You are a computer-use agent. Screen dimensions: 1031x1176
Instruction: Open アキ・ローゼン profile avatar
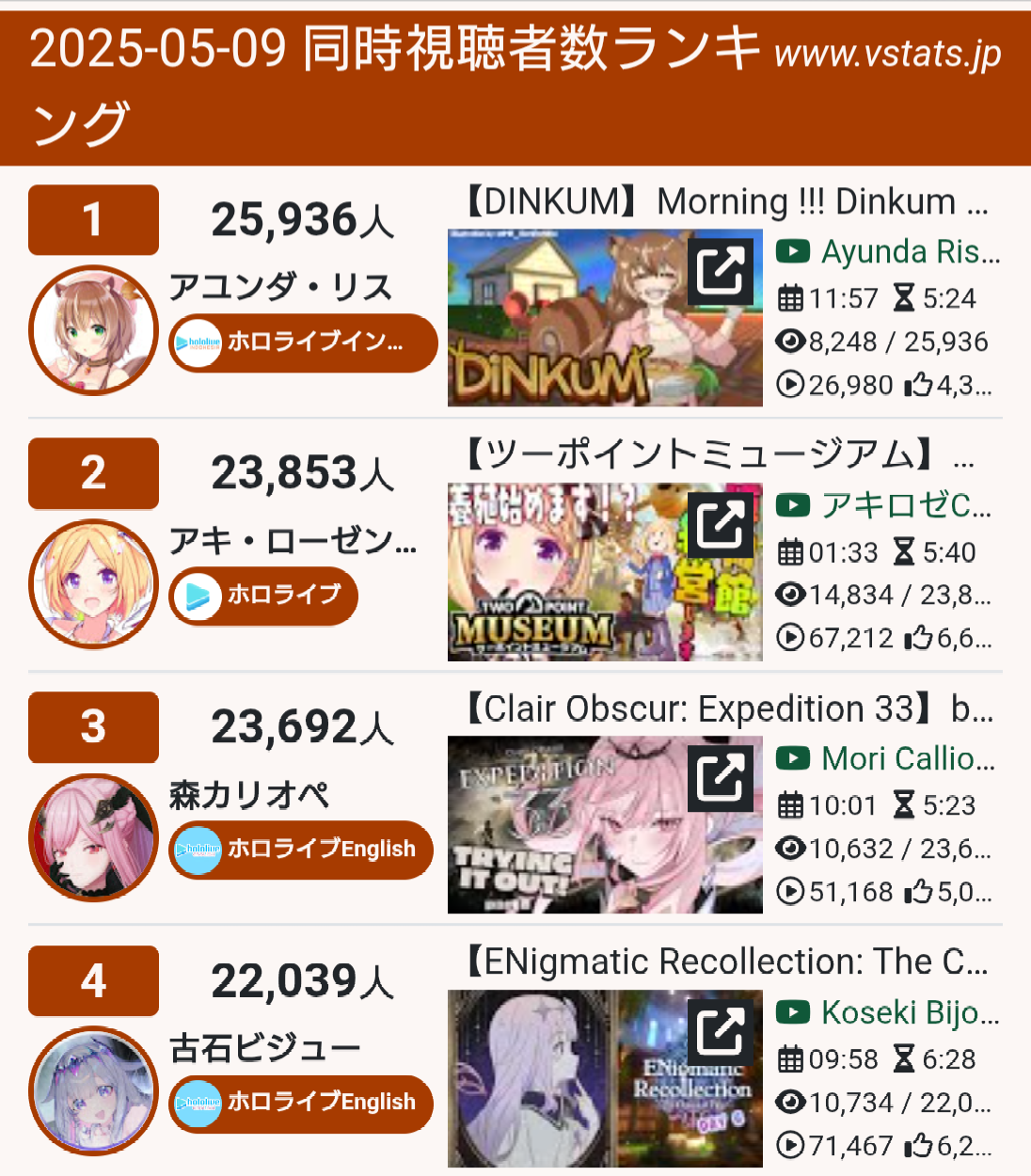click(x=93, y=583)
